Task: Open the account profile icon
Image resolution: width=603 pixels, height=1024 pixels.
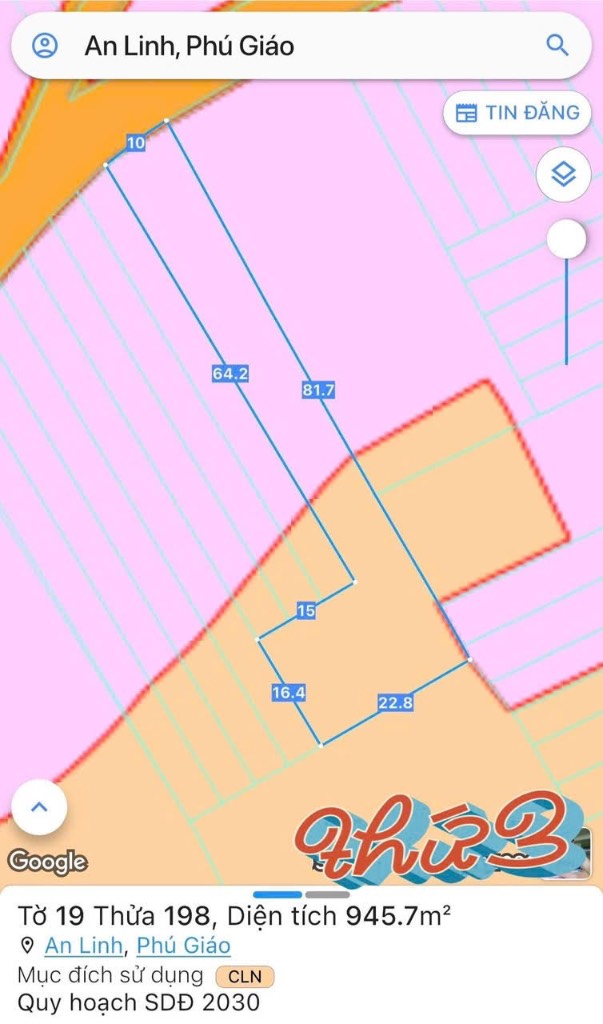Action: coord(45,46)
